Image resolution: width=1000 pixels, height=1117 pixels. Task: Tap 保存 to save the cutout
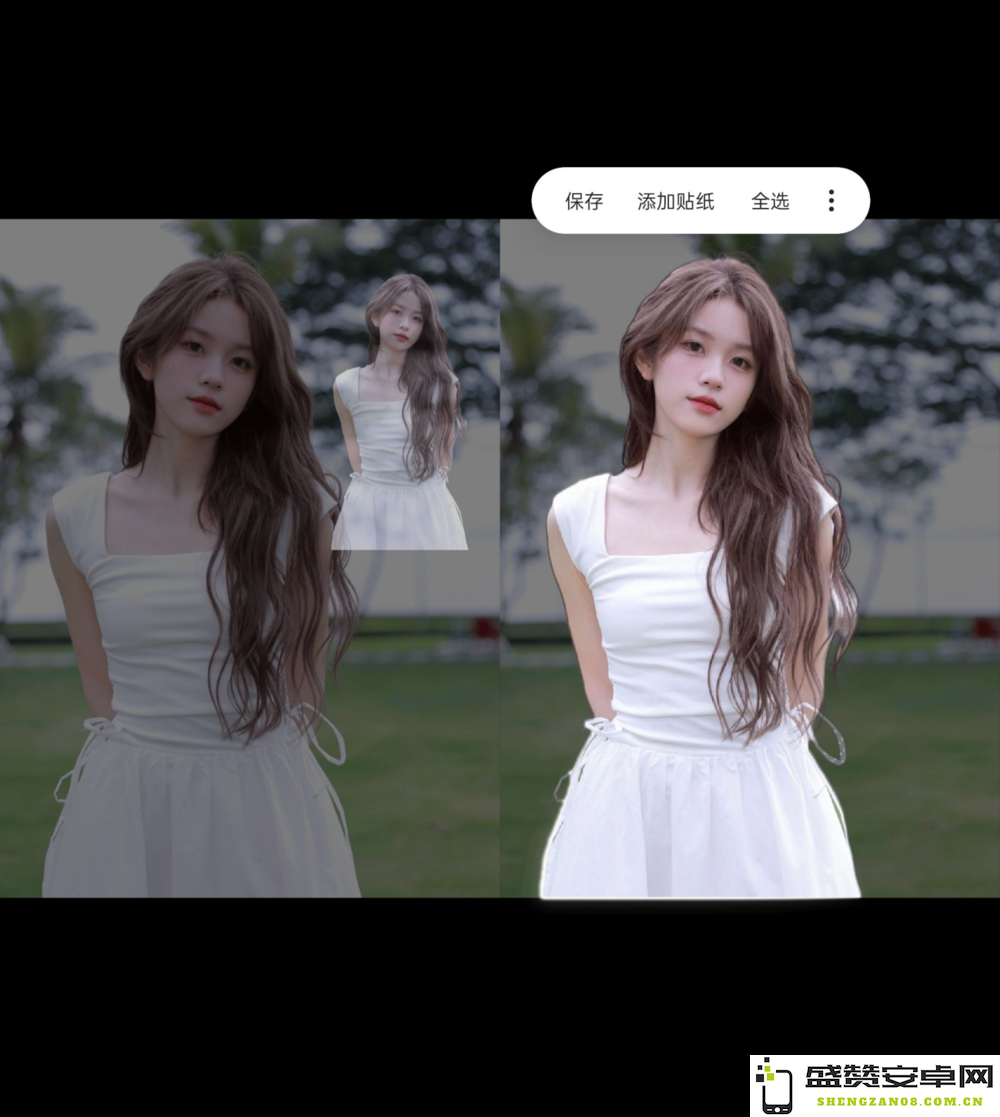point(584,201)
